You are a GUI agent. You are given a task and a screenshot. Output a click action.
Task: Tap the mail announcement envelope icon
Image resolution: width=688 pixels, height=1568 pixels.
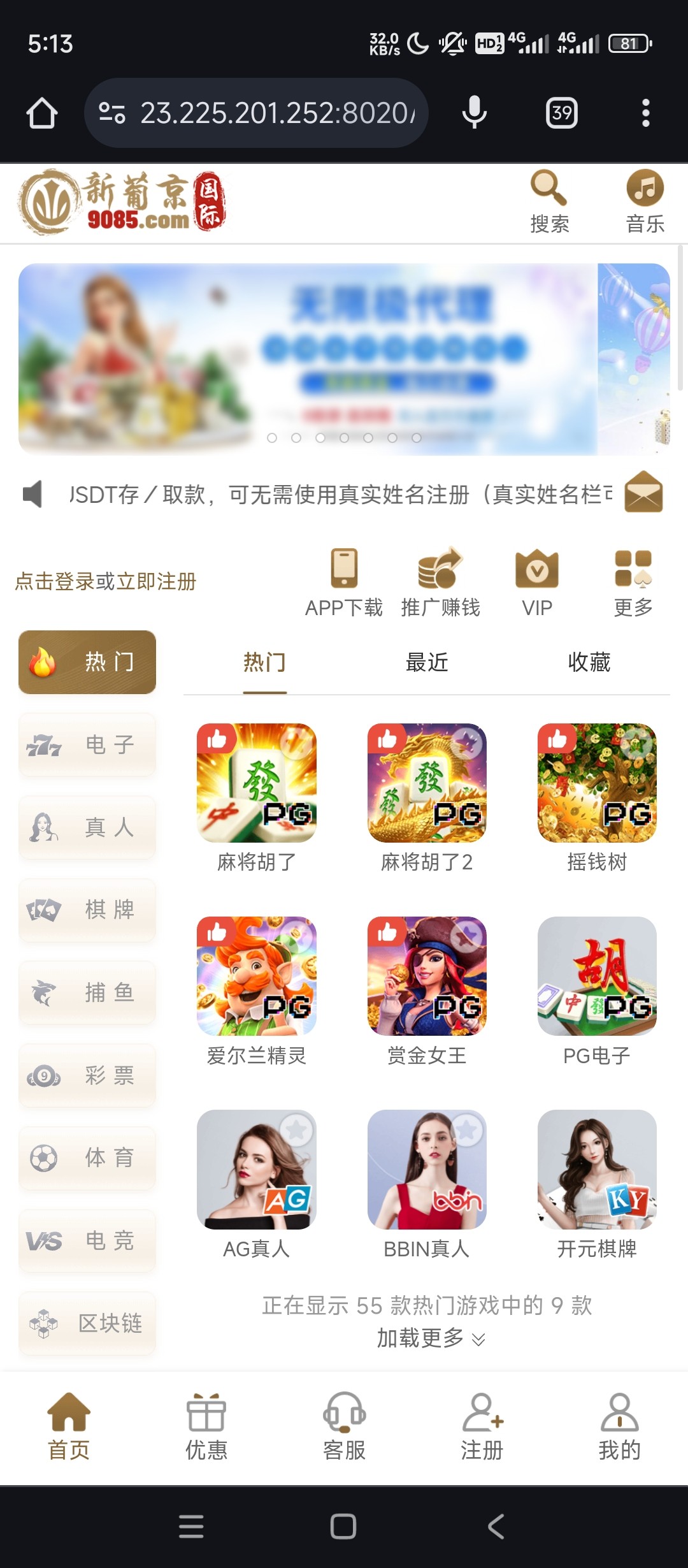click(643, 494)
